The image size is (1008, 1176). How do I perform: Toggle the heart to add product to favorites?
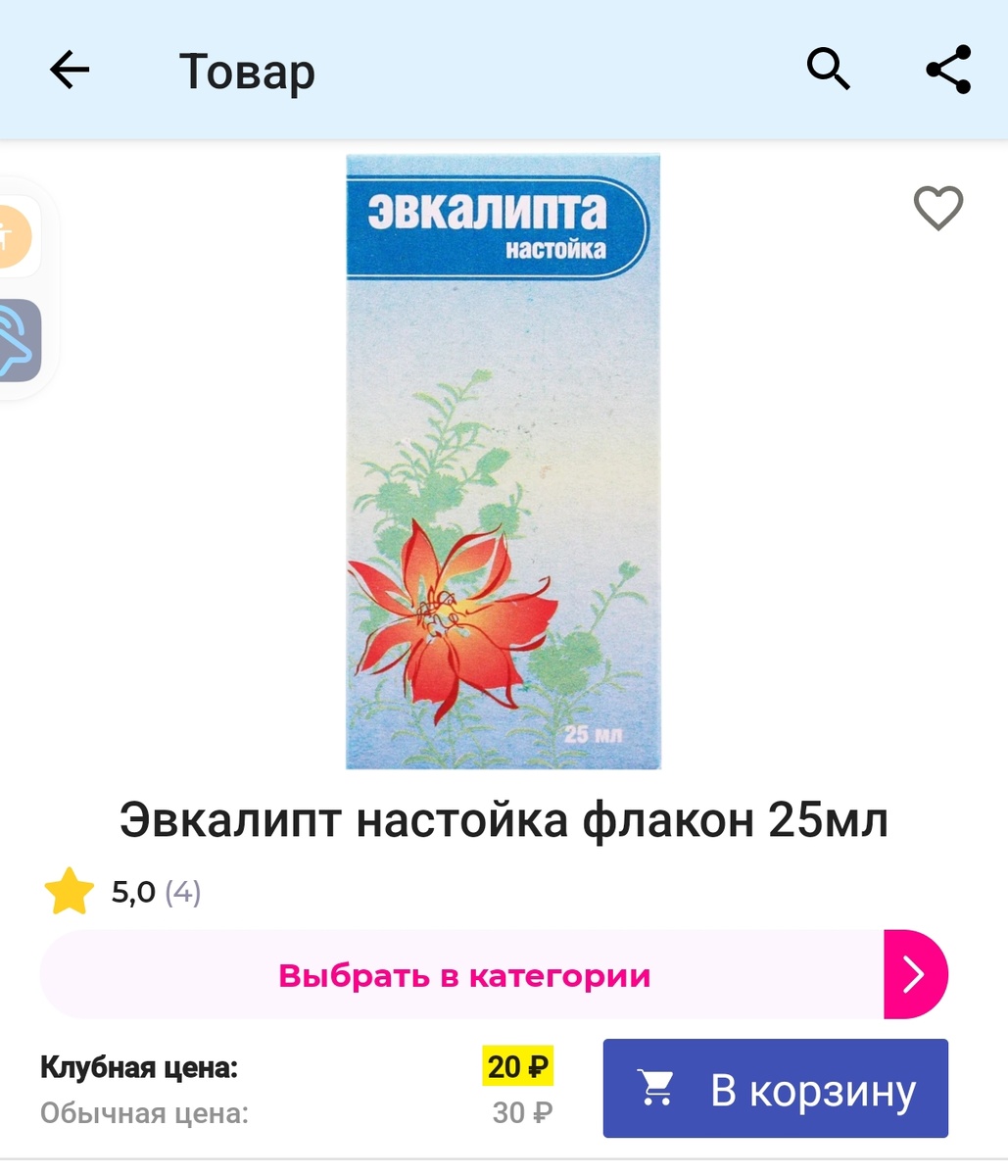[x=937, y=207]
